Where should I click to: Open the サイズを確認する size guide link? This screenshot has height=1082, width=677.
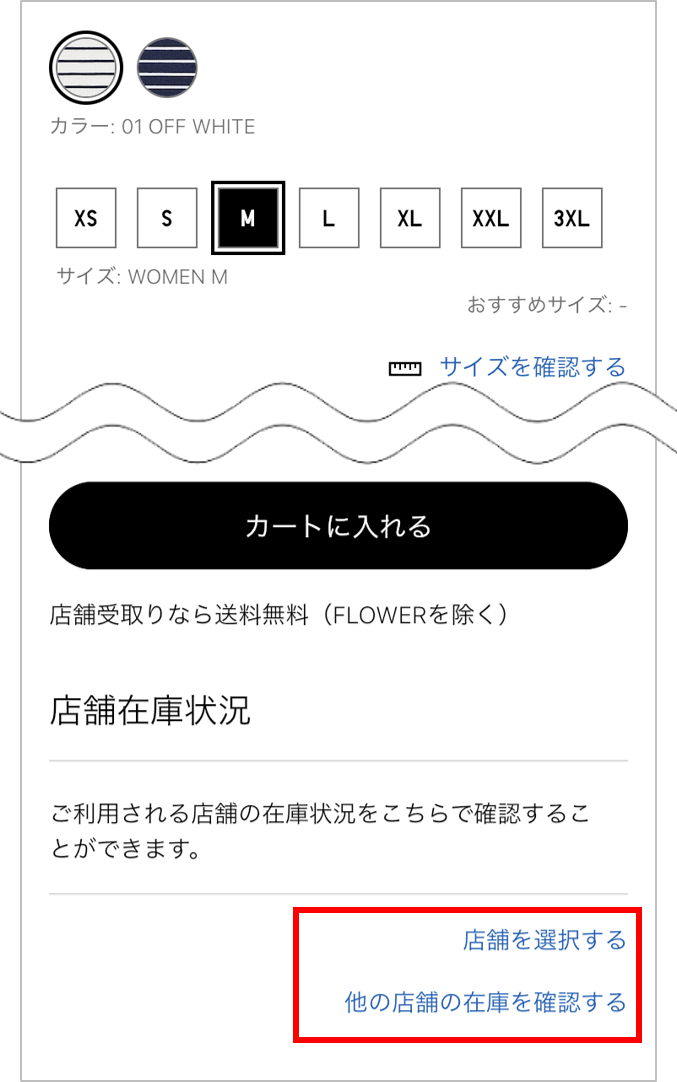532,367
